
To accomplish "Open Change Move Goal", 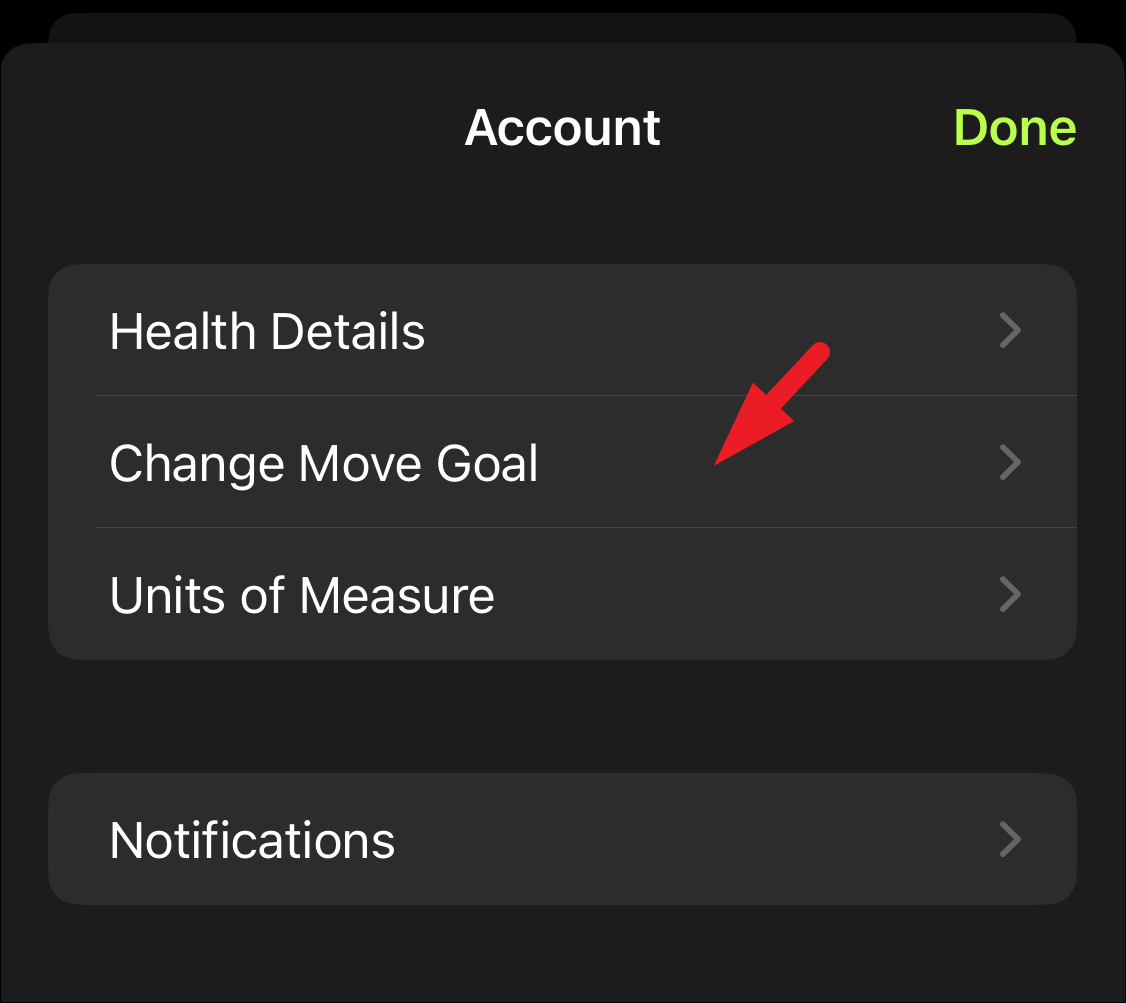I will click(561, 463).
